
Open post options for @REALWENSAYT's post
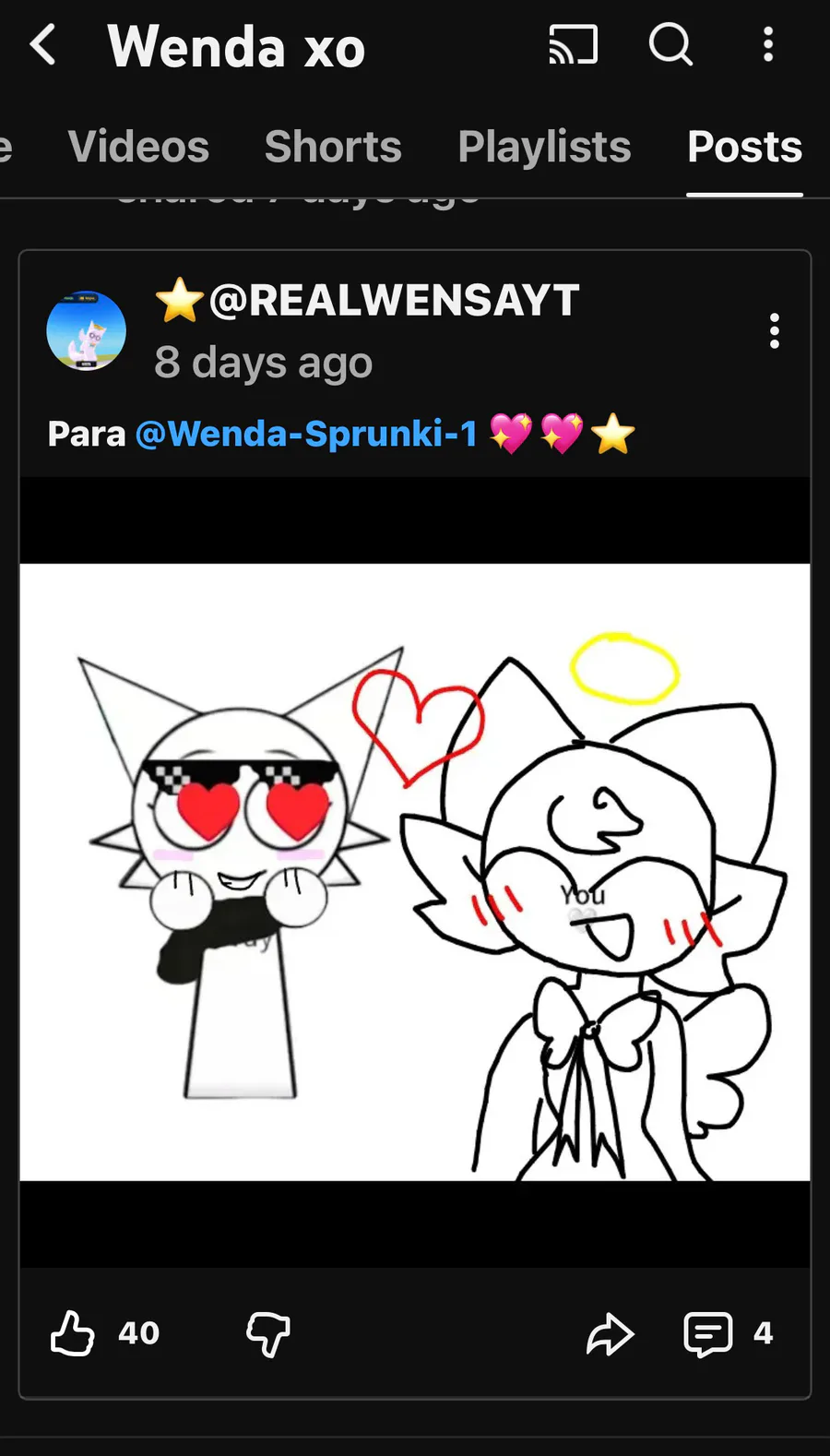tap(775, 330)
